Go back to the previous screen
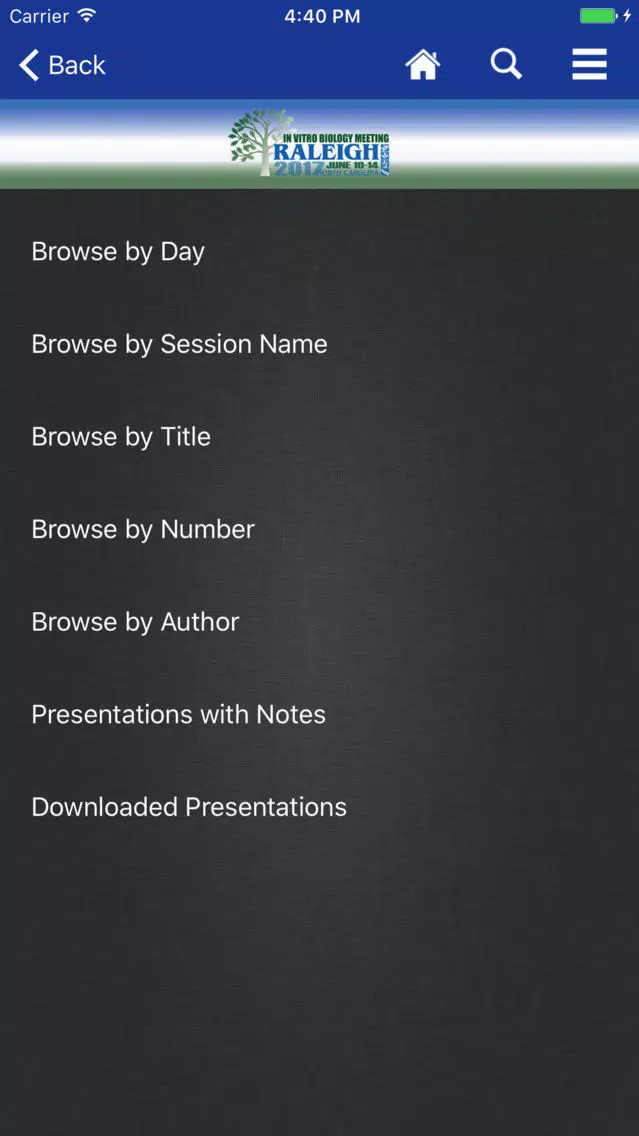This screenshot has width=639, height=1136. (x=62, y=66)
